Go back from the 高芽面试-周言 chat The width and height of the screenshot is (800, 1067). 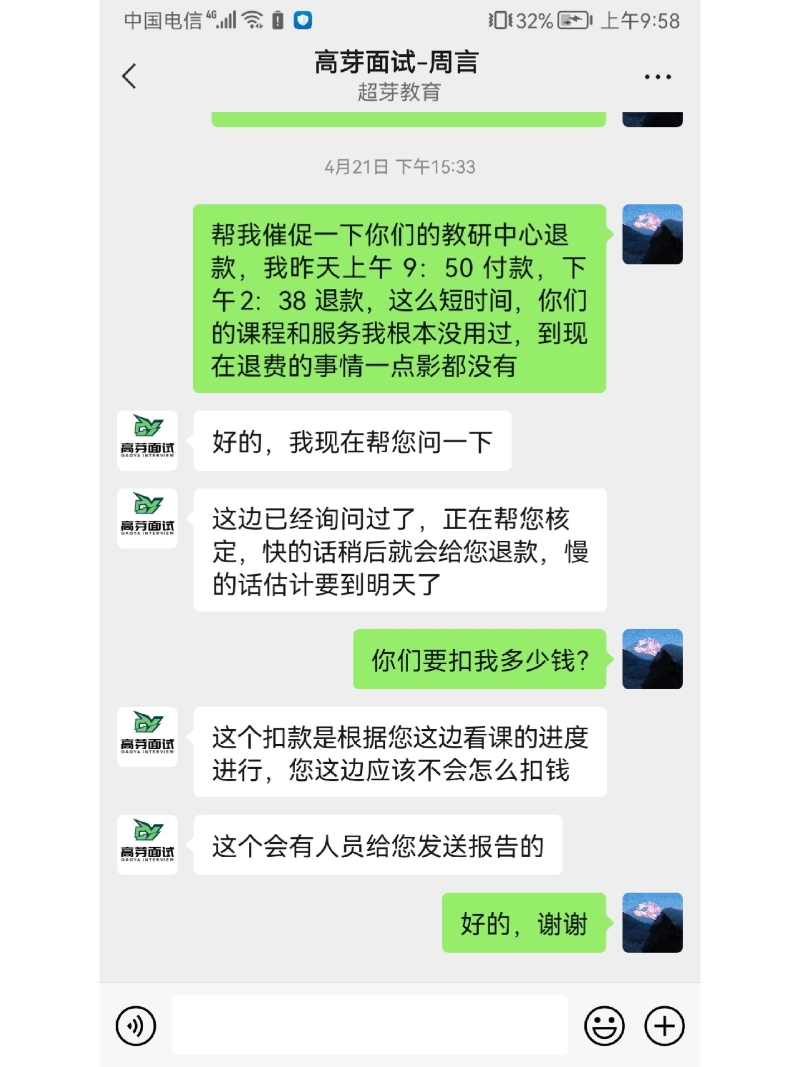click(129, 76)
